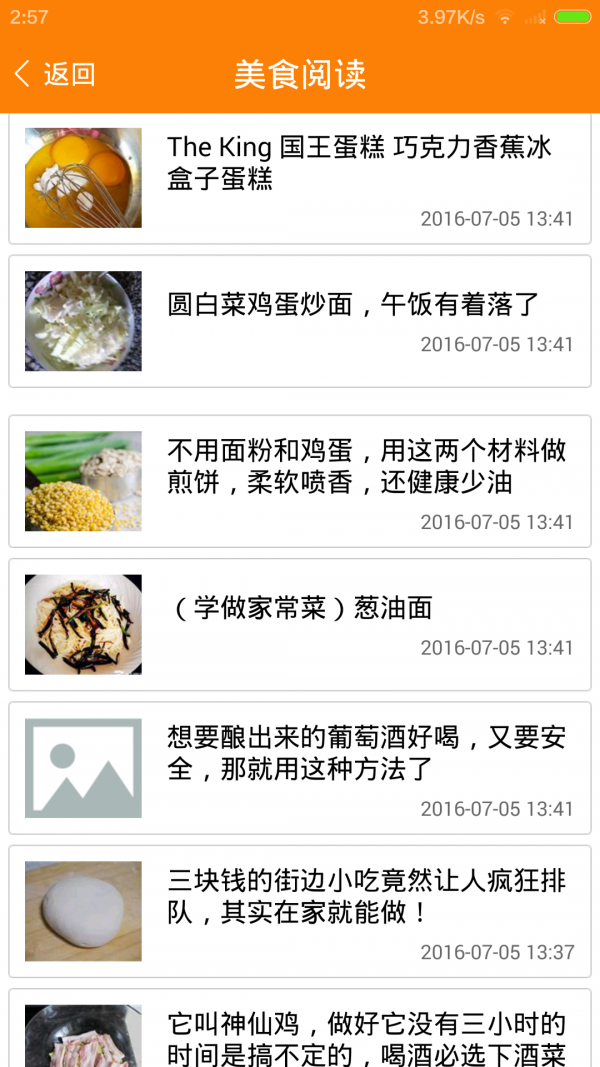Open the 葡萄酒 brewing article
Viewport: 600px width, 1067px height.
tap(300, 767)
